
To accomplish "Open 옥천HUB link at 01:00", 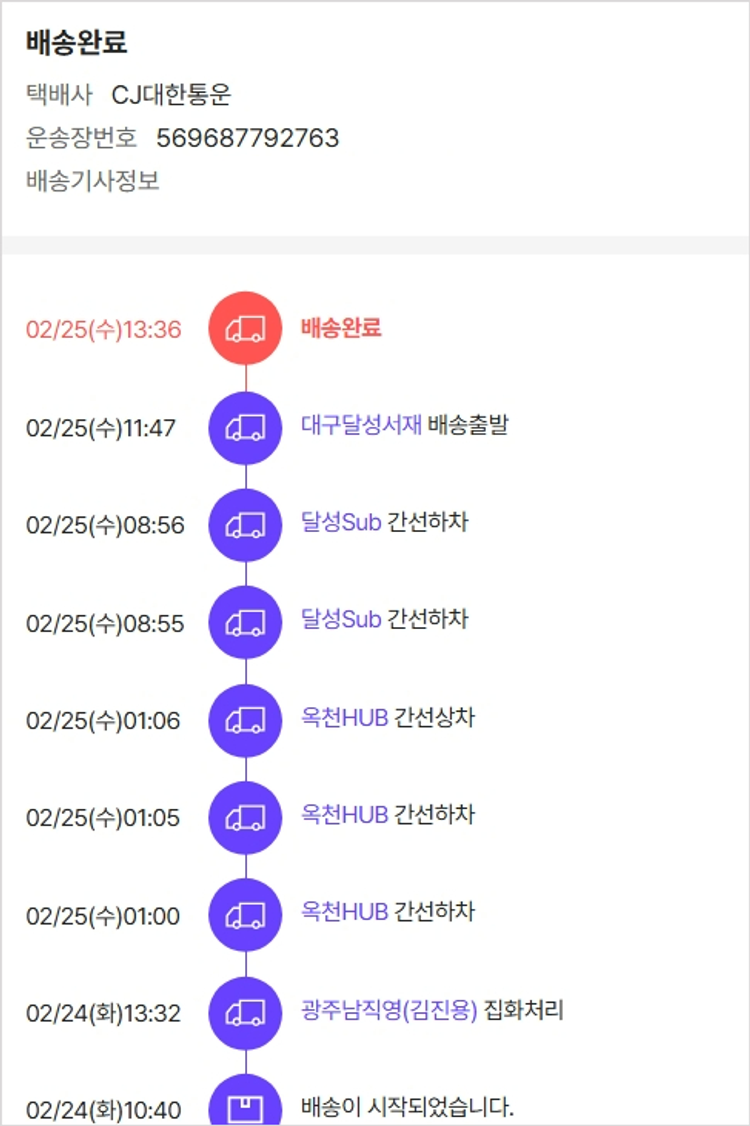I will 344,912.
